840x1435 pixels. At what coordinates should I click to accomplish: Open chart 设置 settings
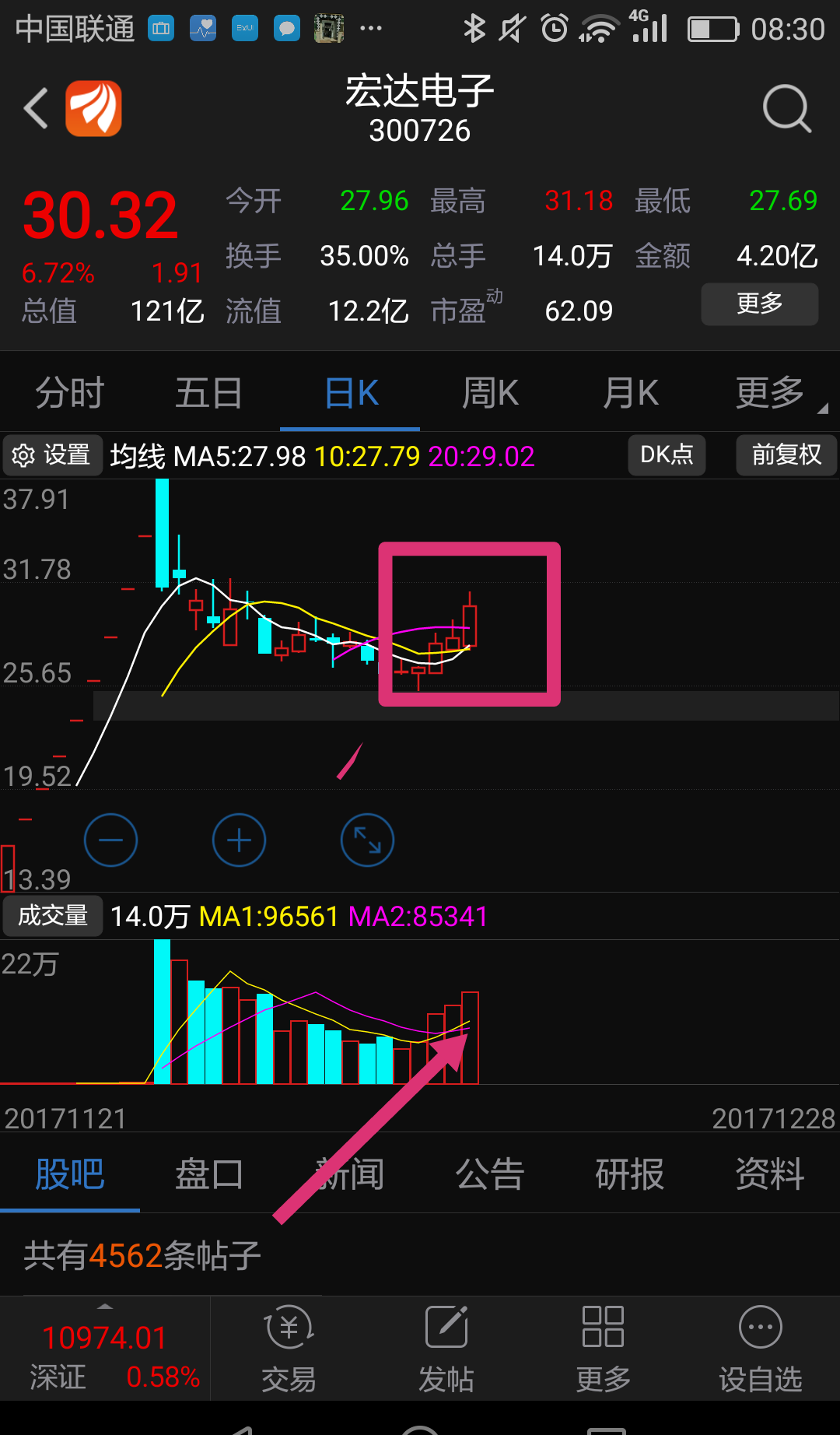[x=53, y=455]
